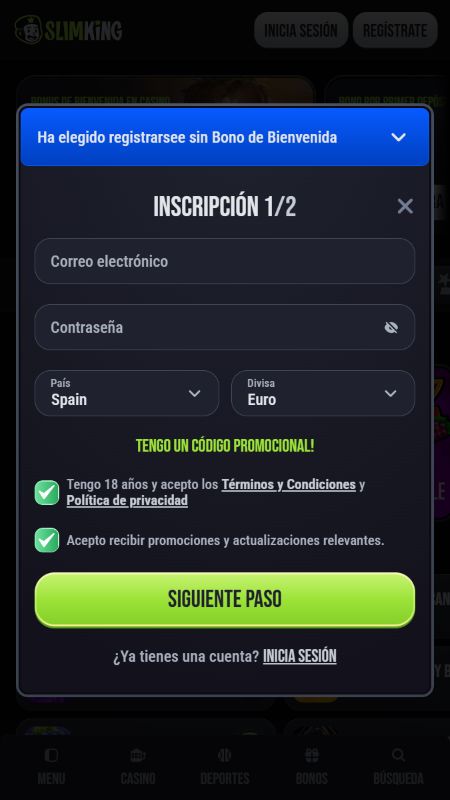This screenshot has height=800, width=450.
Task: Expand the Bono de Bienvenida banner
Action: tap(224, 137)
